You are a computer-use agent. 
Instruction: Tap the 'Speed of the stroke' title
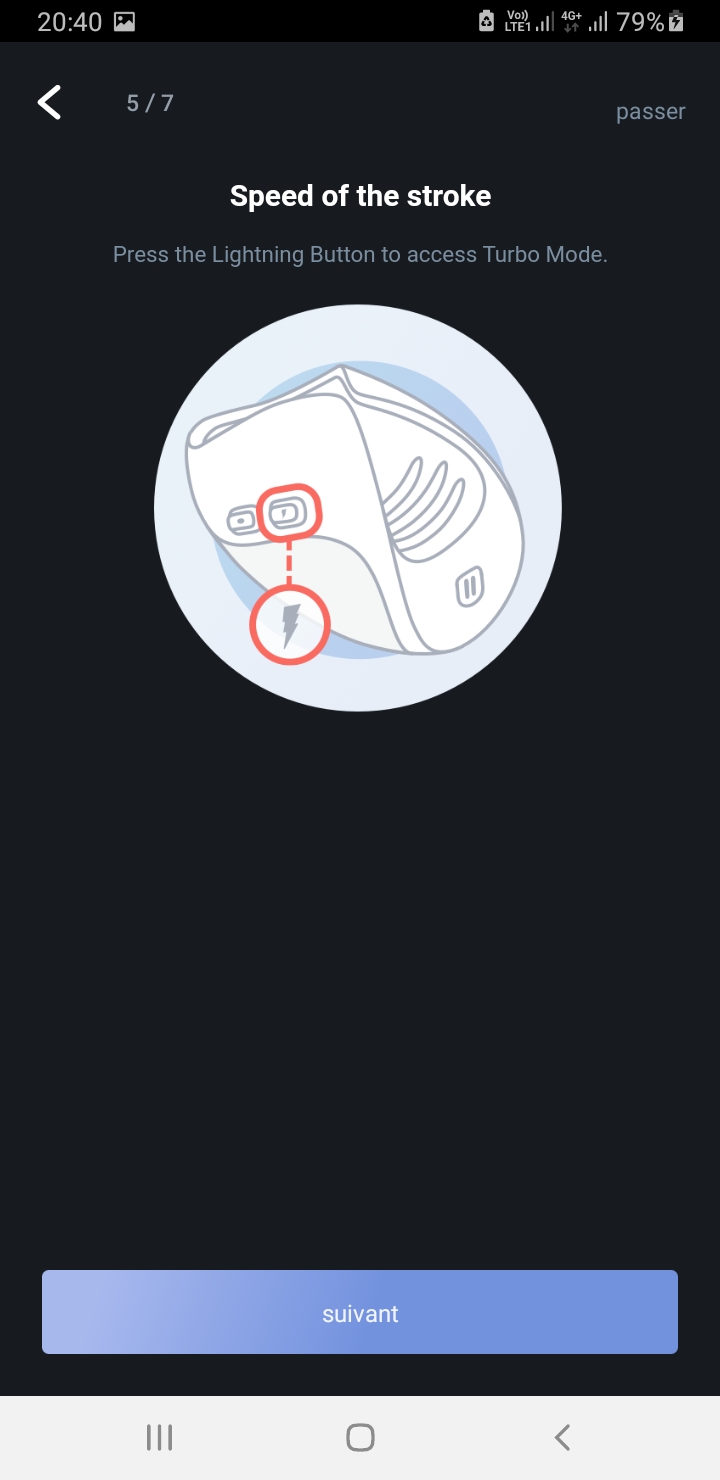pos(360,196)
